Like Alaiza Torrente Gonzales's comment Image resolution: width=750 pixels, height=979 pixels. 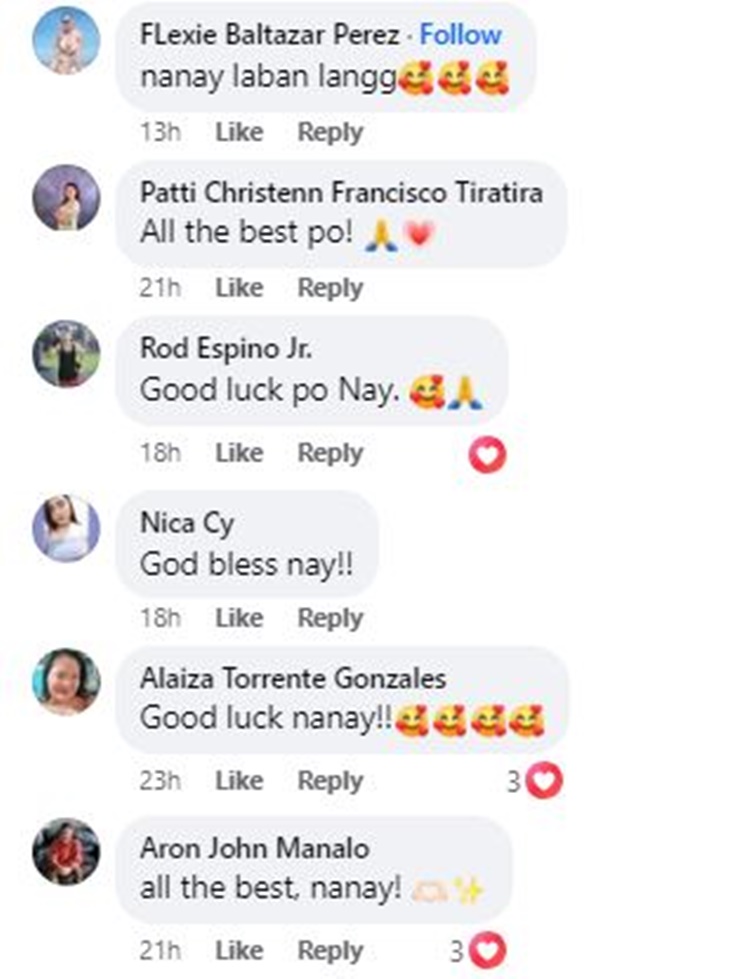[239, 780]
